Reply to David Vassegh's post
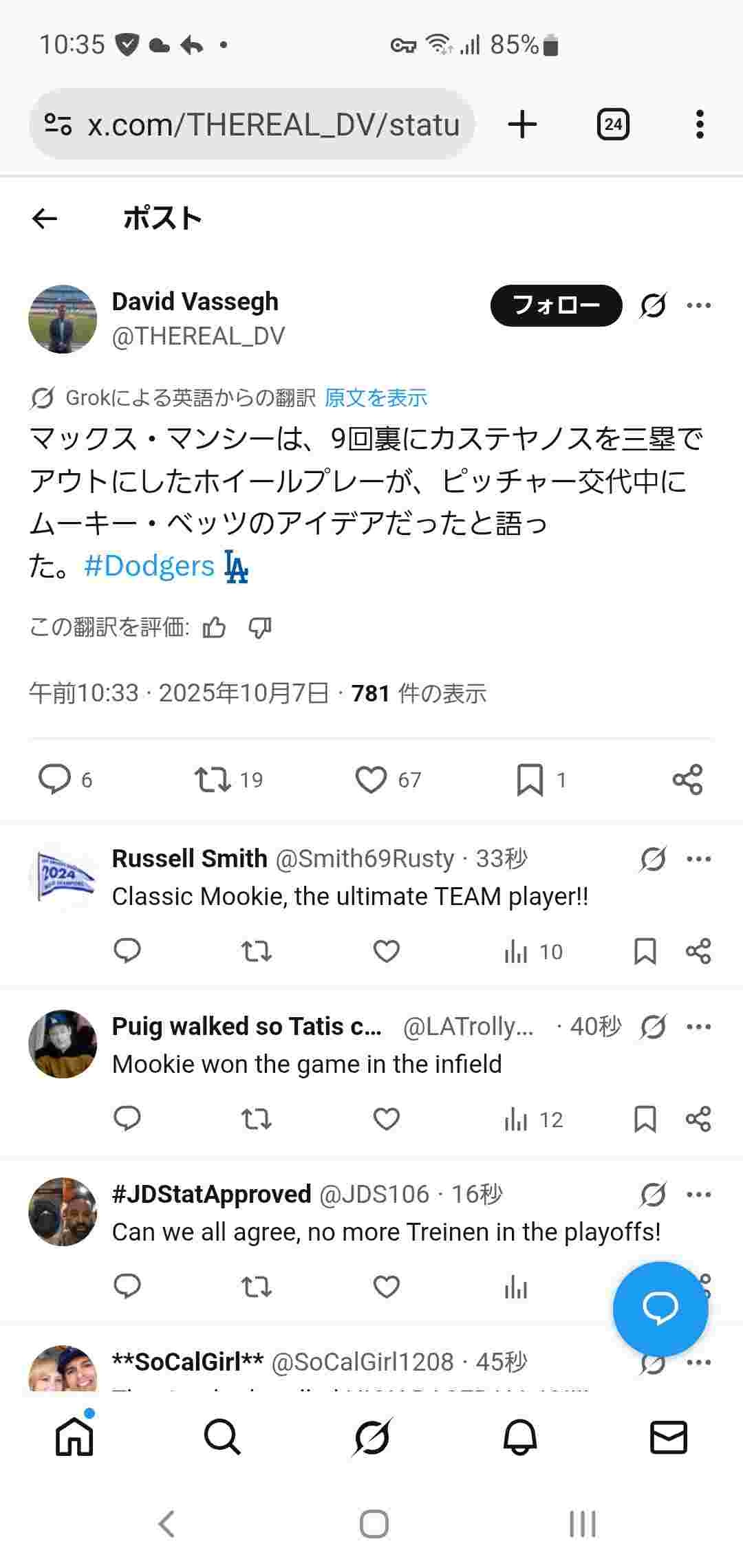 (54, 779)
